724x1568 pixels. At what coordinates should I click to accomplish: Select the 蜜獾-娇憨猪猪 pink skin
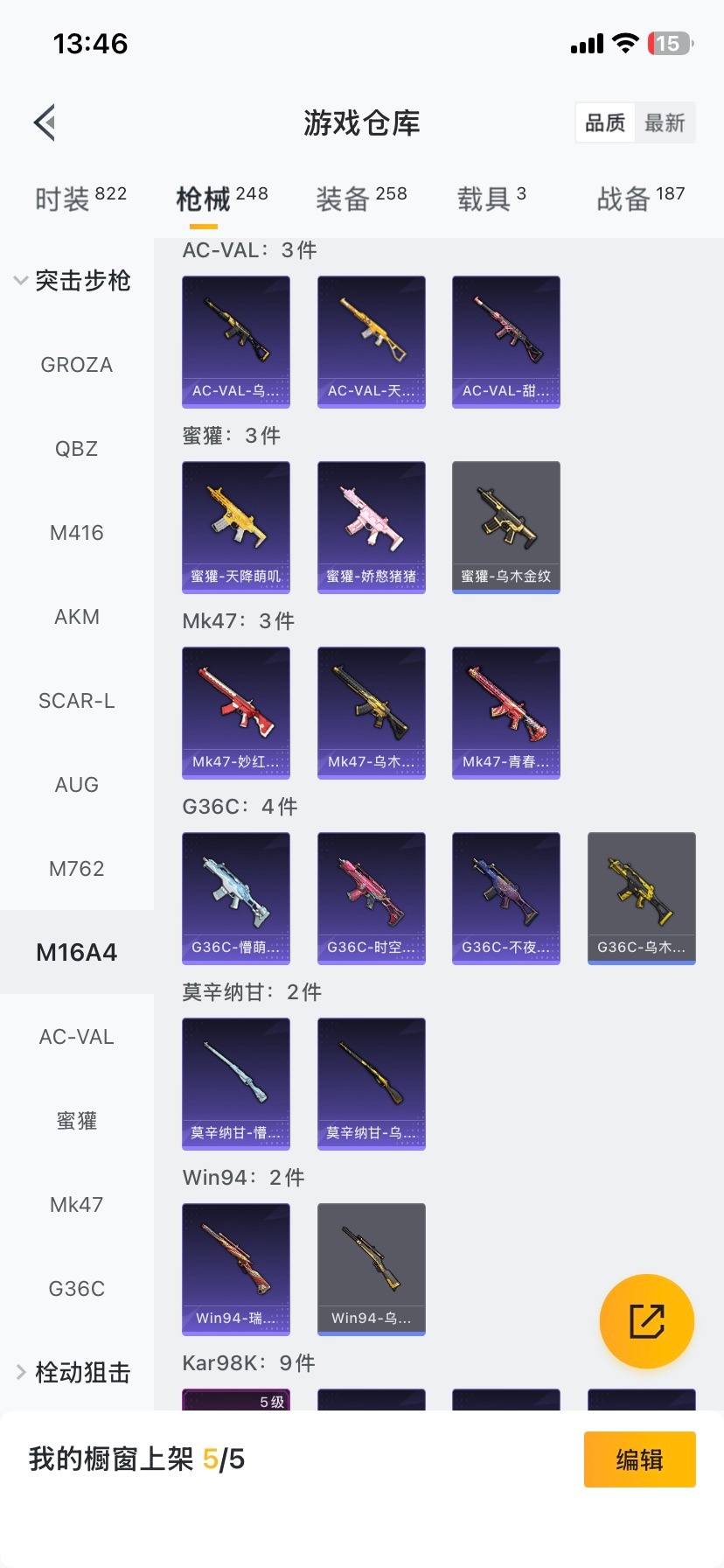coord(371,527)
